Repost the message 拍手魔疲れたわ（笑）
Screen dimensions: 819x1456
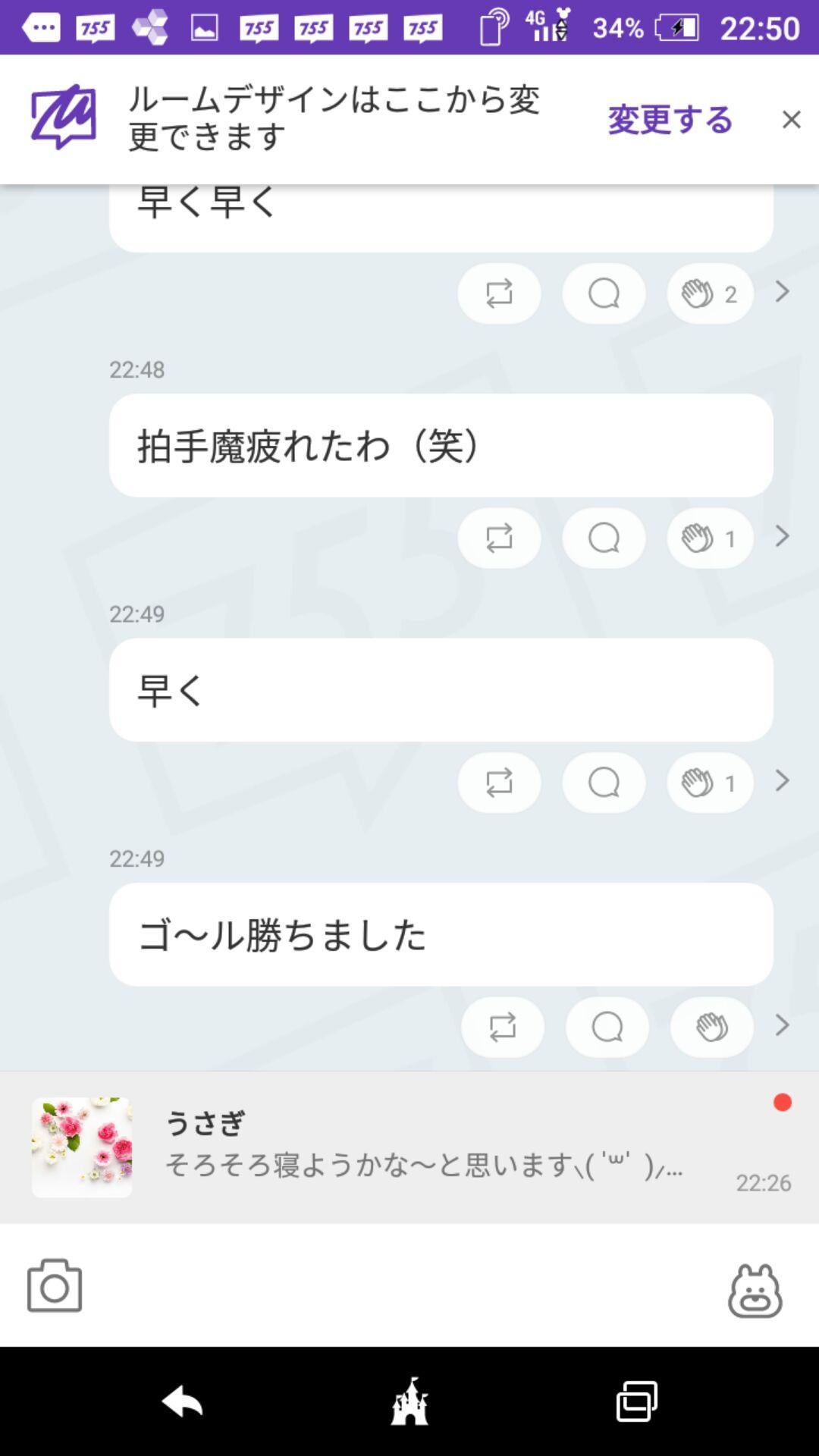pos(498,538)
